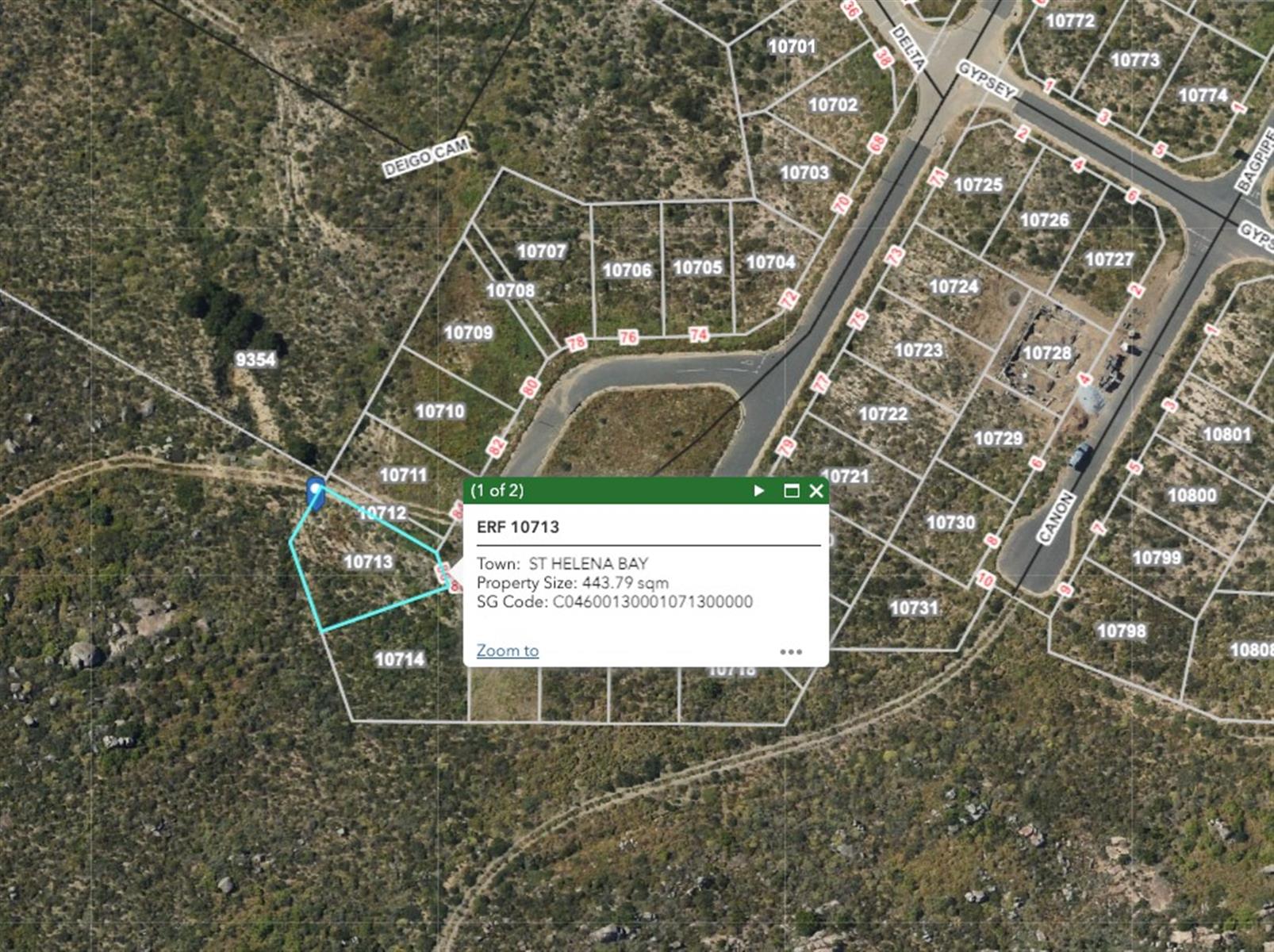The width and height of the screenshot is (1274, 952).
Task: Show the next feature in the popup
Action: click(759, 491)
